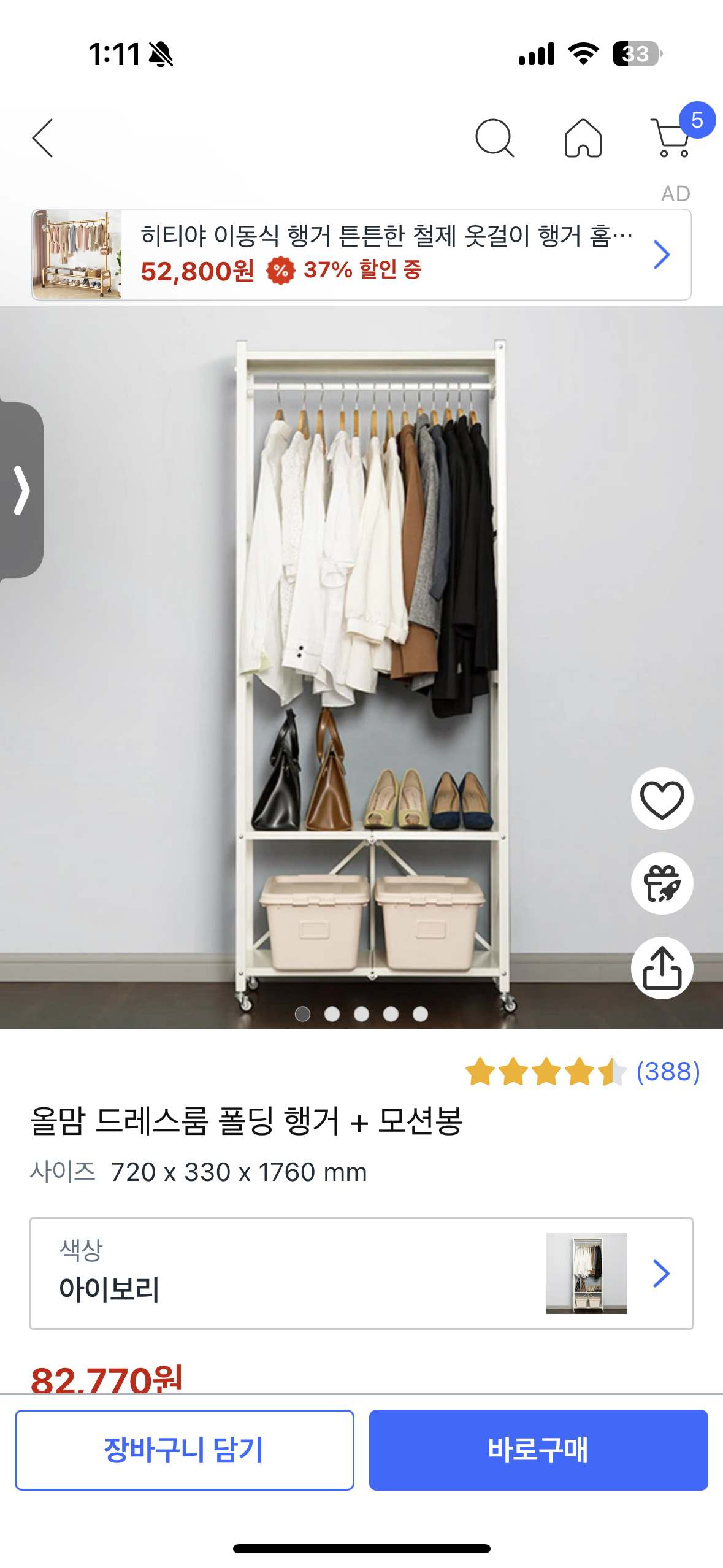
Task: Tap the gift icon button
Action: pos(662,883)
